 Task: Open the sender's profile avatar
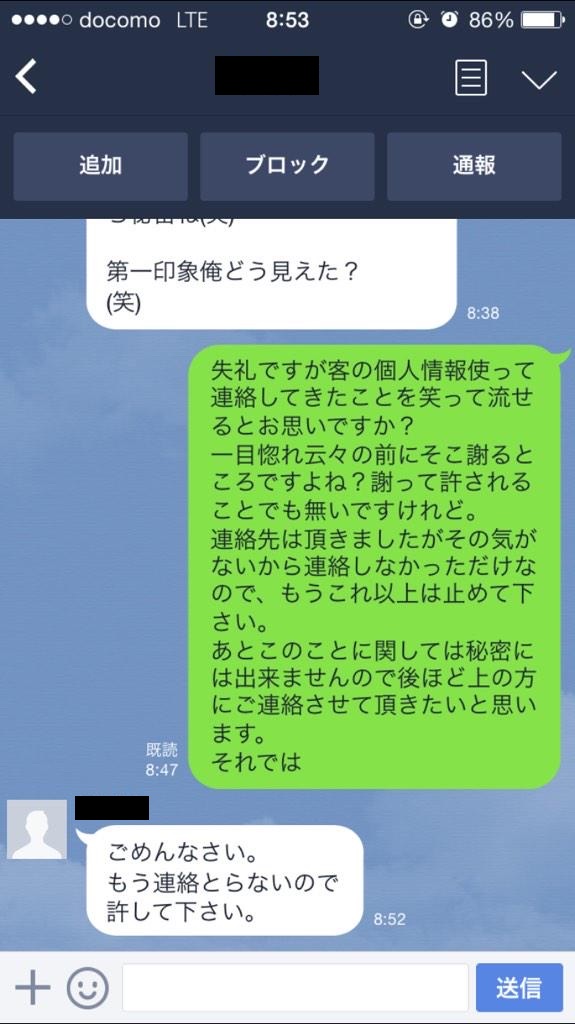(37, 829)
